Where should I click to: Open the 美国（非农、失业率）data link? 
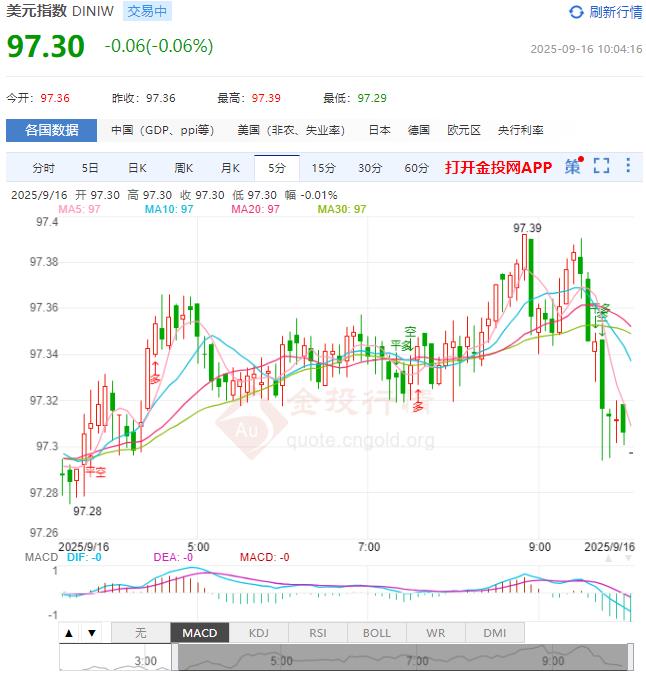(290, 130)
